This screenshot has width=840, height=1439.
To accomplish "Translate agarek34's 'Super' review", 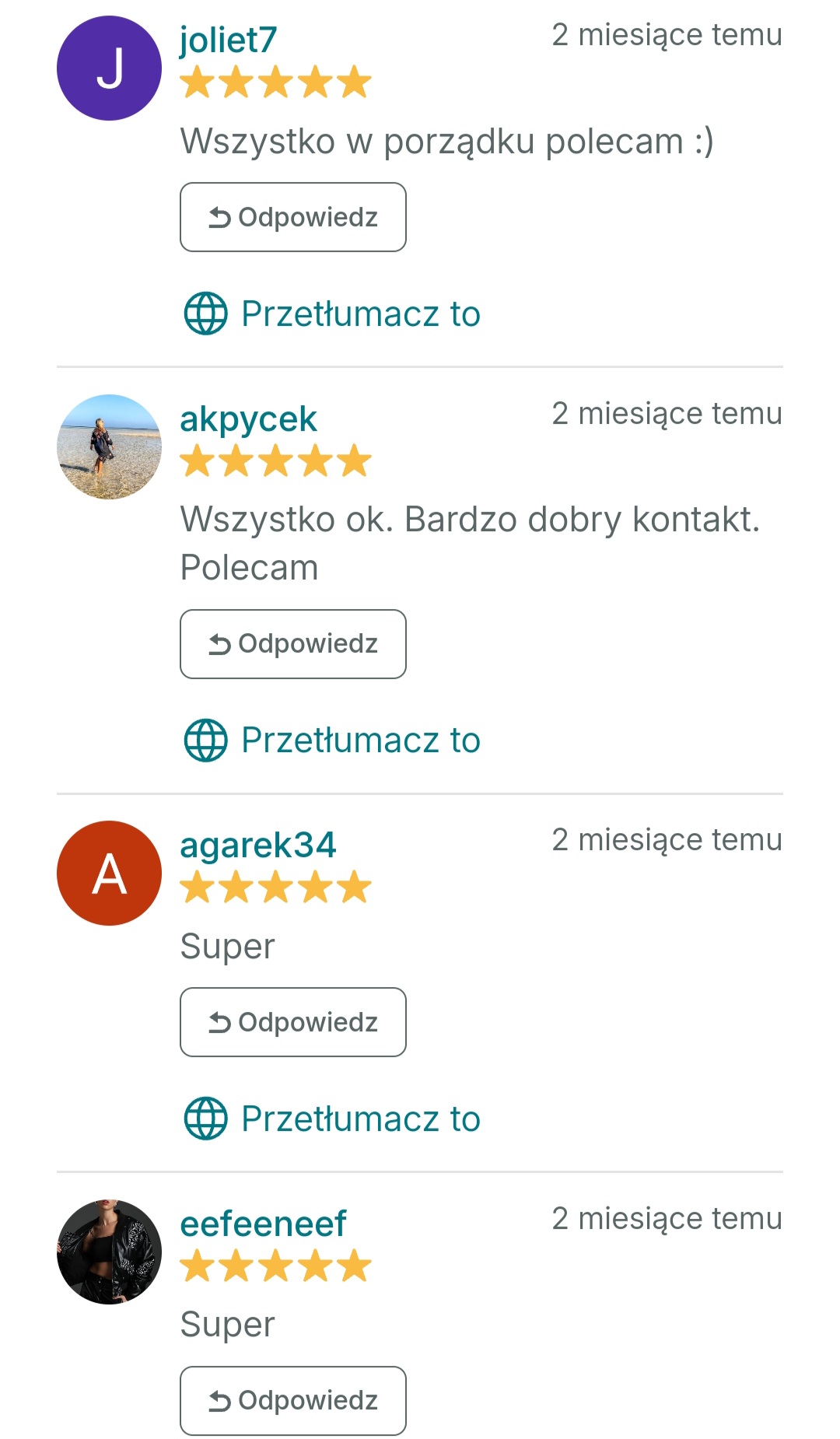I will pyautogui.click(x=332, y=1119).
